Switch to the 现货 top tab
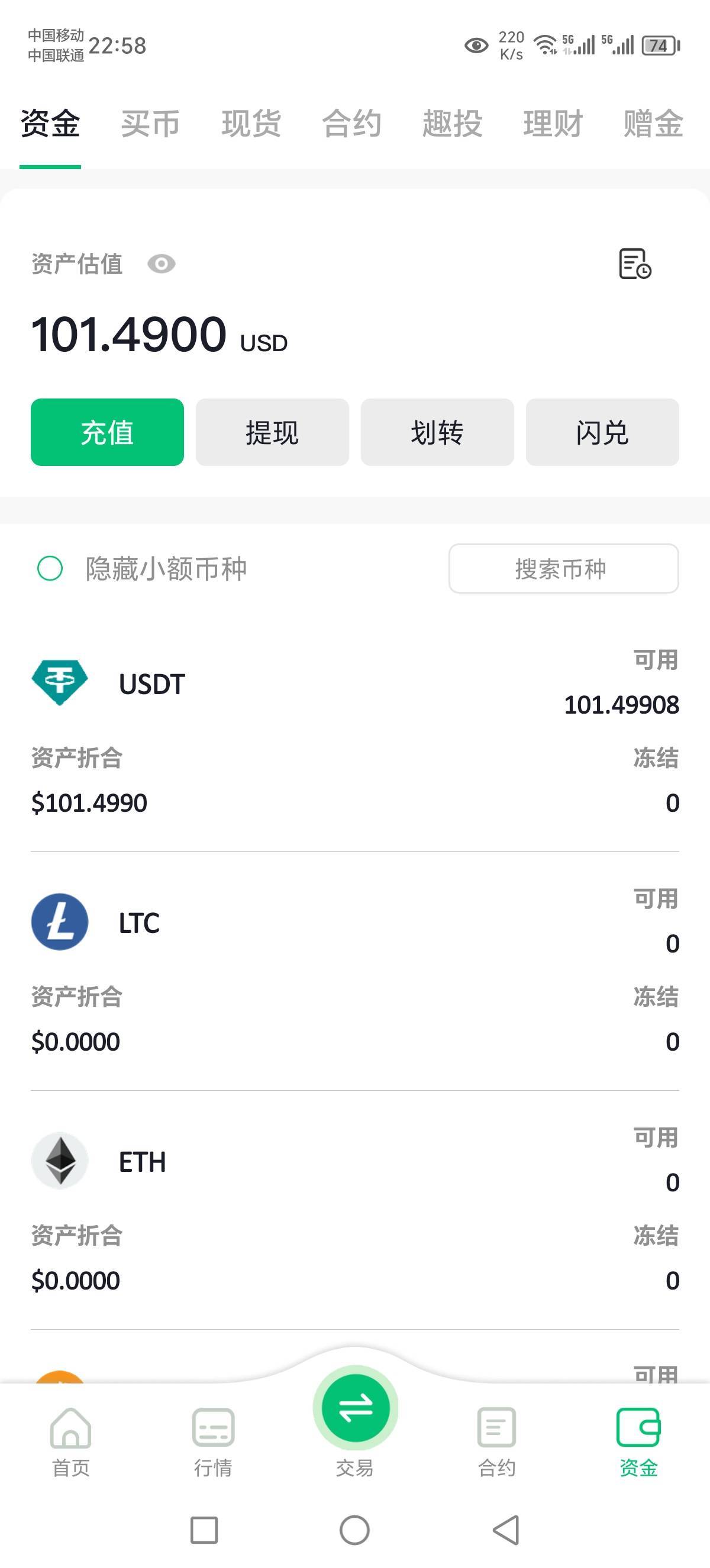 pos(251,124)
